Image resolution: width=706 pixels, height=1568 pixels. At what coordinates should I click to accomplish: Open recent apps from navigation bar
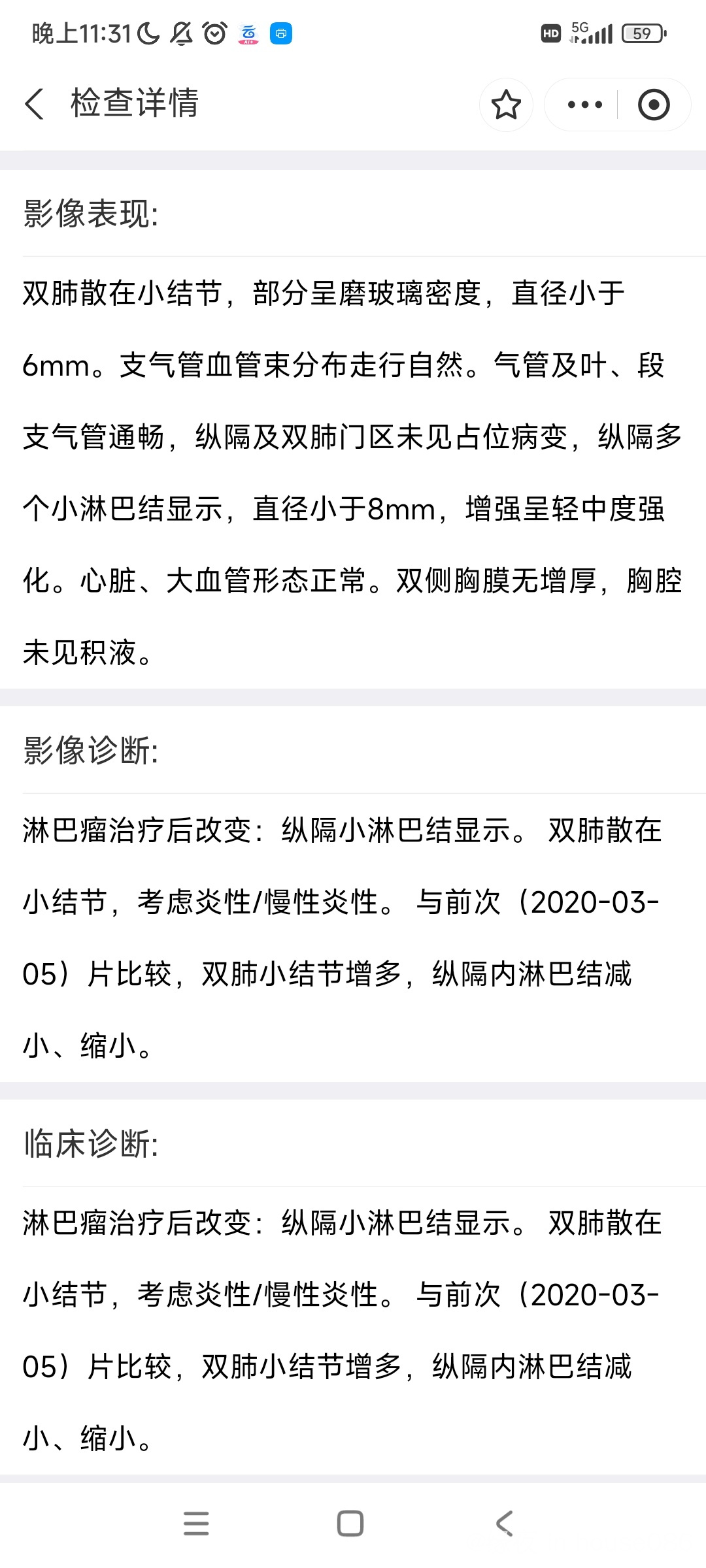point(196,1523)
